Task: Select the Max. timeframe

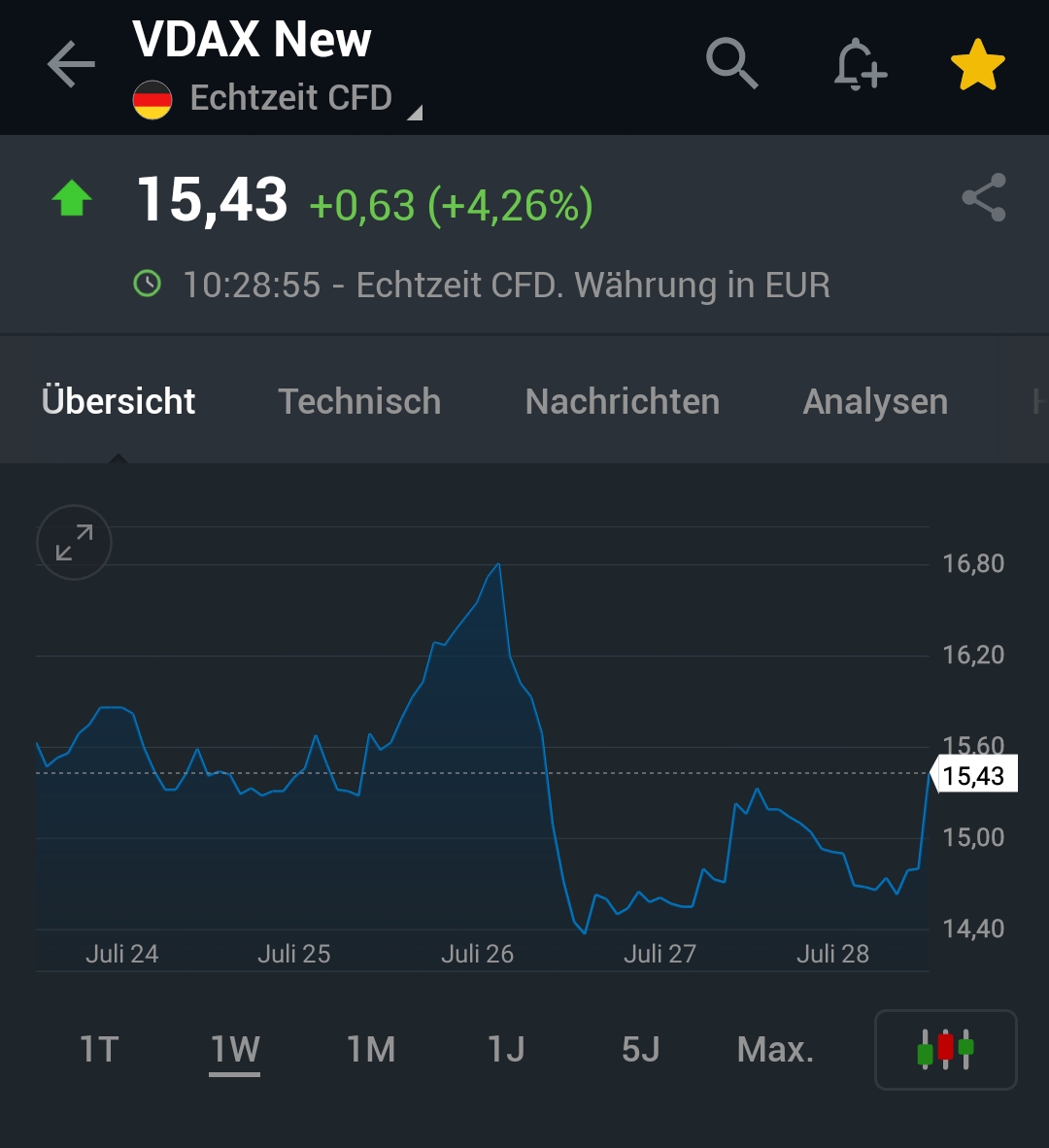Action: pyautogui.click(x=774, y=1050)
